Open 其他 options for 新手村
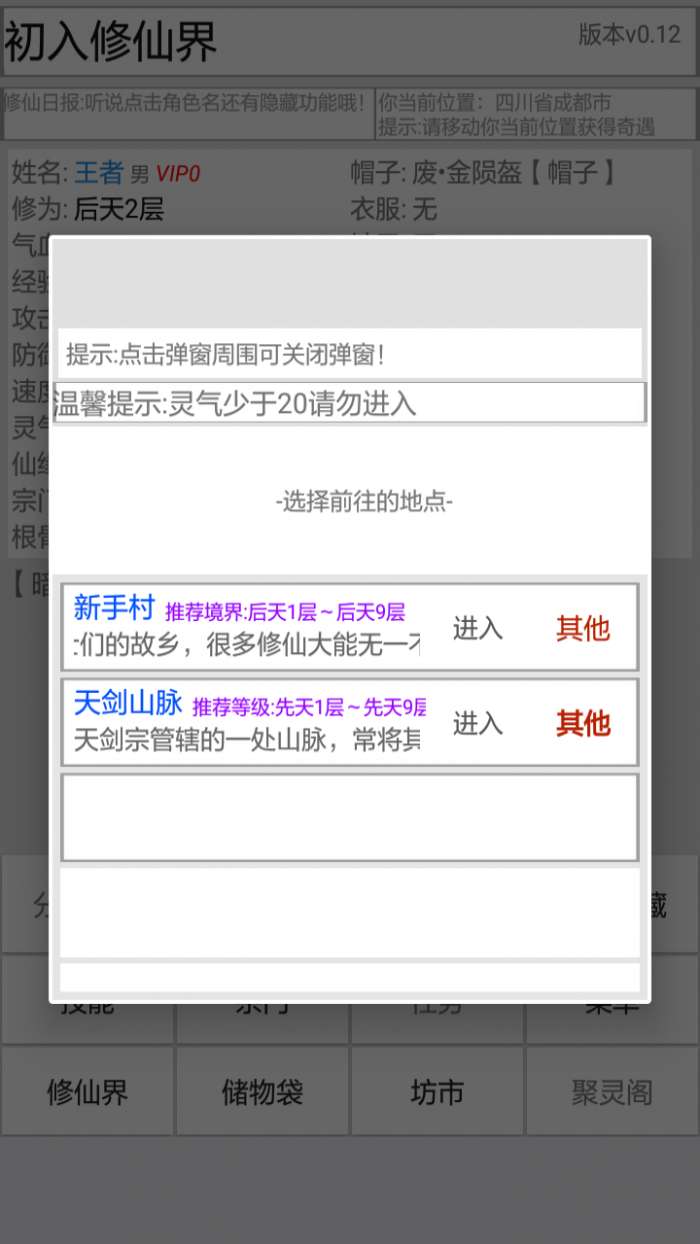700x1244 pixels. coord(582,628)
